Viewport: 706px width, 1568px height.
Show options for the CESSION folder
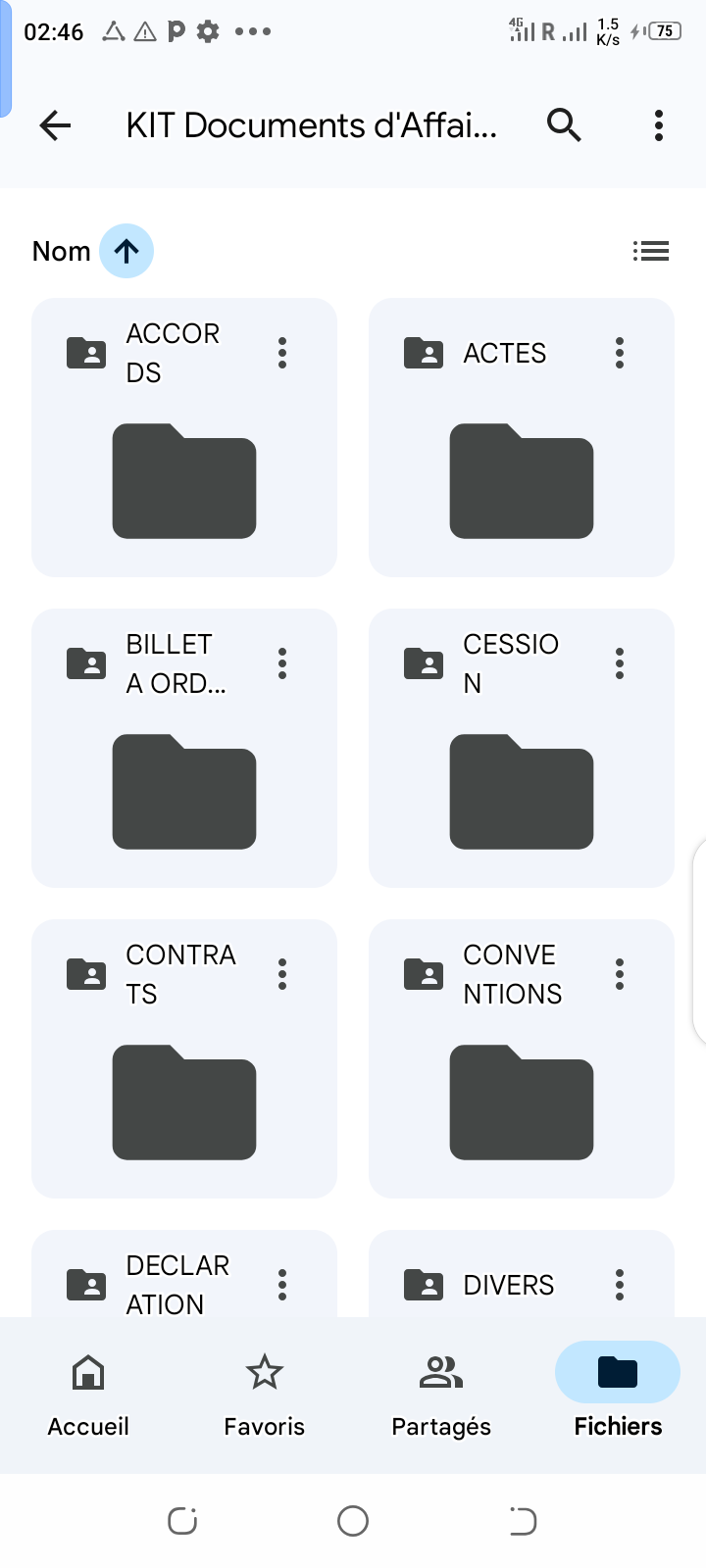pyautogui.click(x=620, y=663)
